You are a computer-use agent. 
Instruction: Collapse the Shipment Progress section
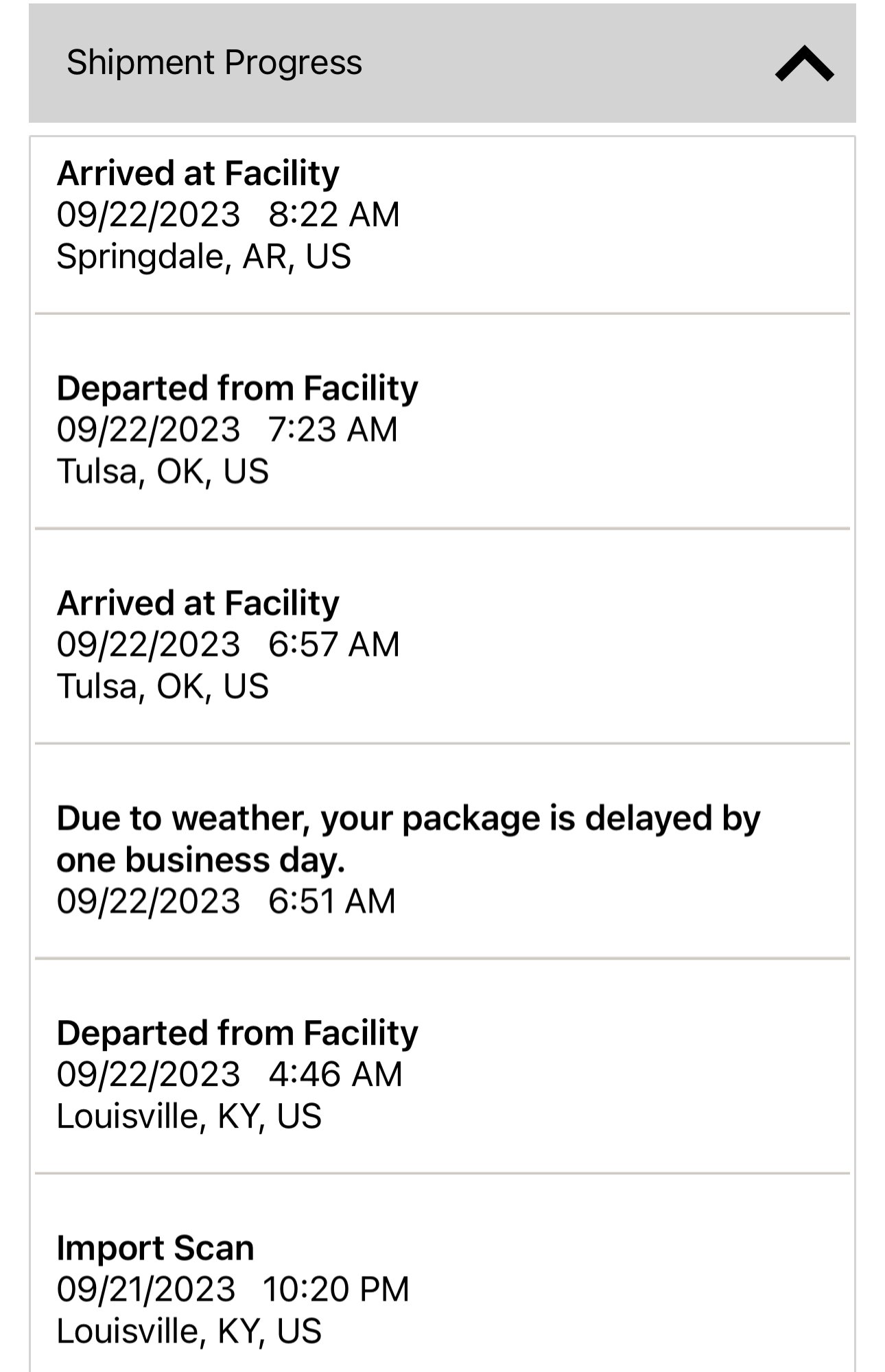(803, 64)
